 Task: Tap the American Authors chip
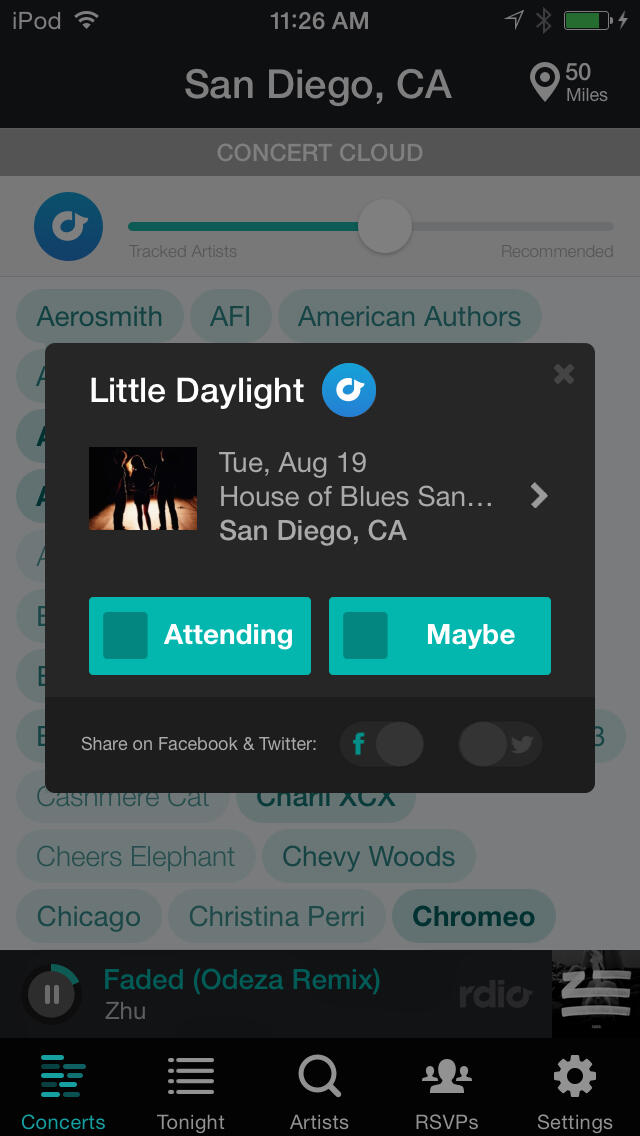[409, 317]
